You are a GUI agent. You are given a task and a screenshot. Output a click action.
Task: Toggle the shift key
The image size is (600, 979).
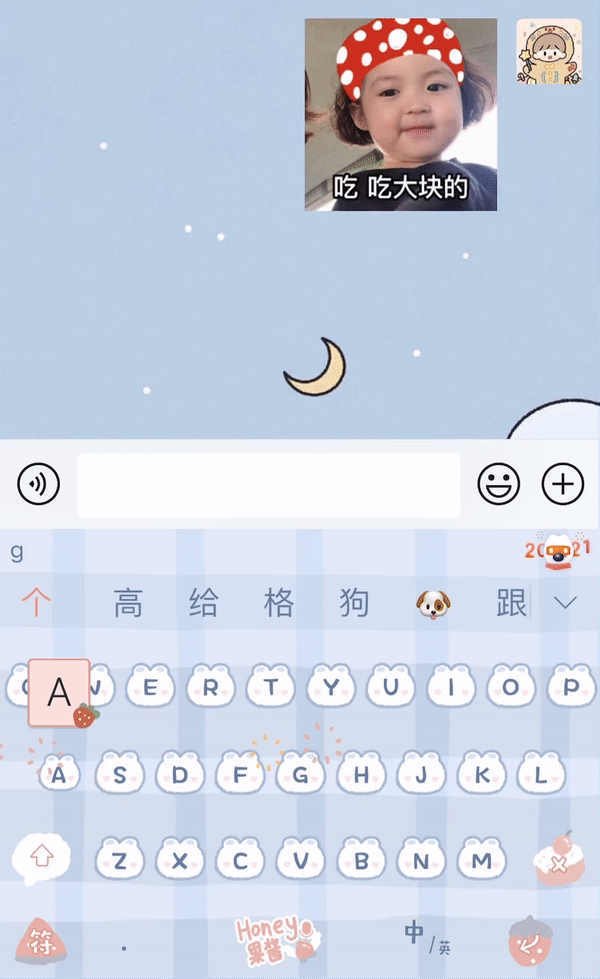(41, 857)
